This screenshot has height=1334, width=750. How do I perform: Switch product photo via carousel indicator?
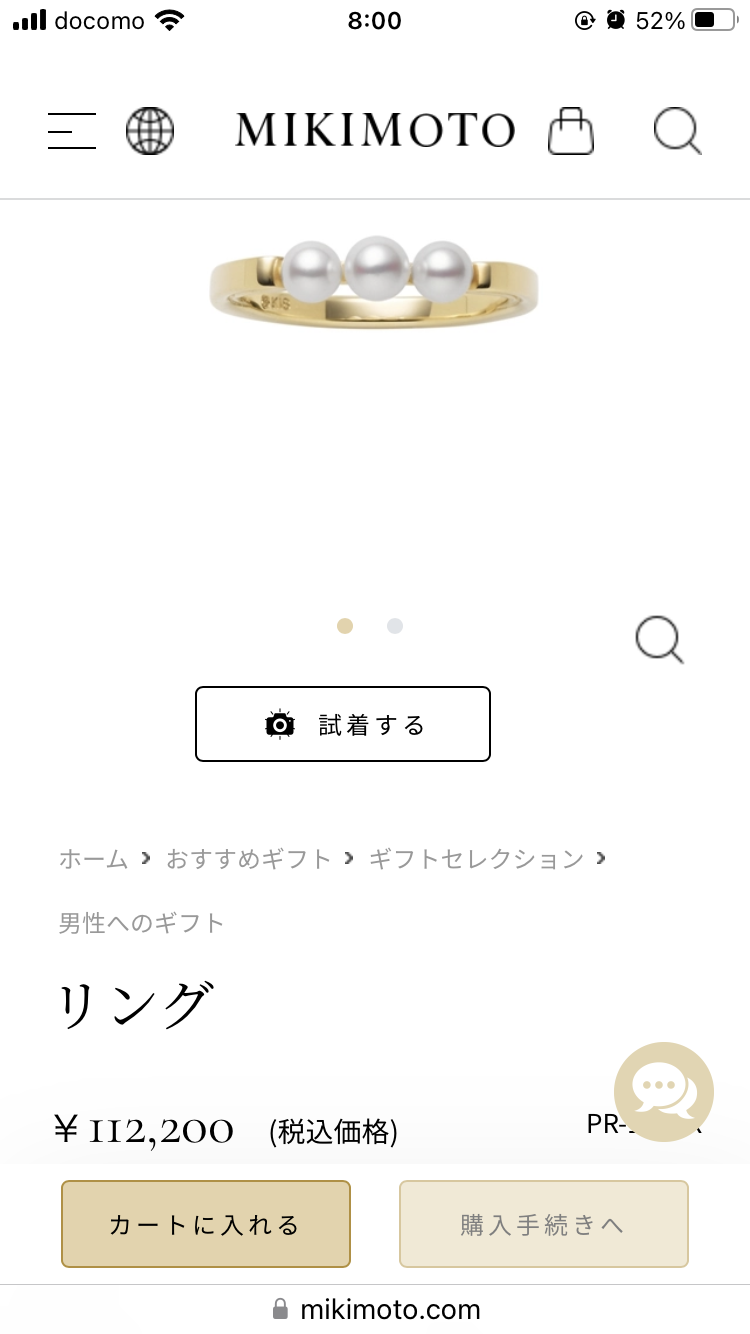tap(394, 625)
